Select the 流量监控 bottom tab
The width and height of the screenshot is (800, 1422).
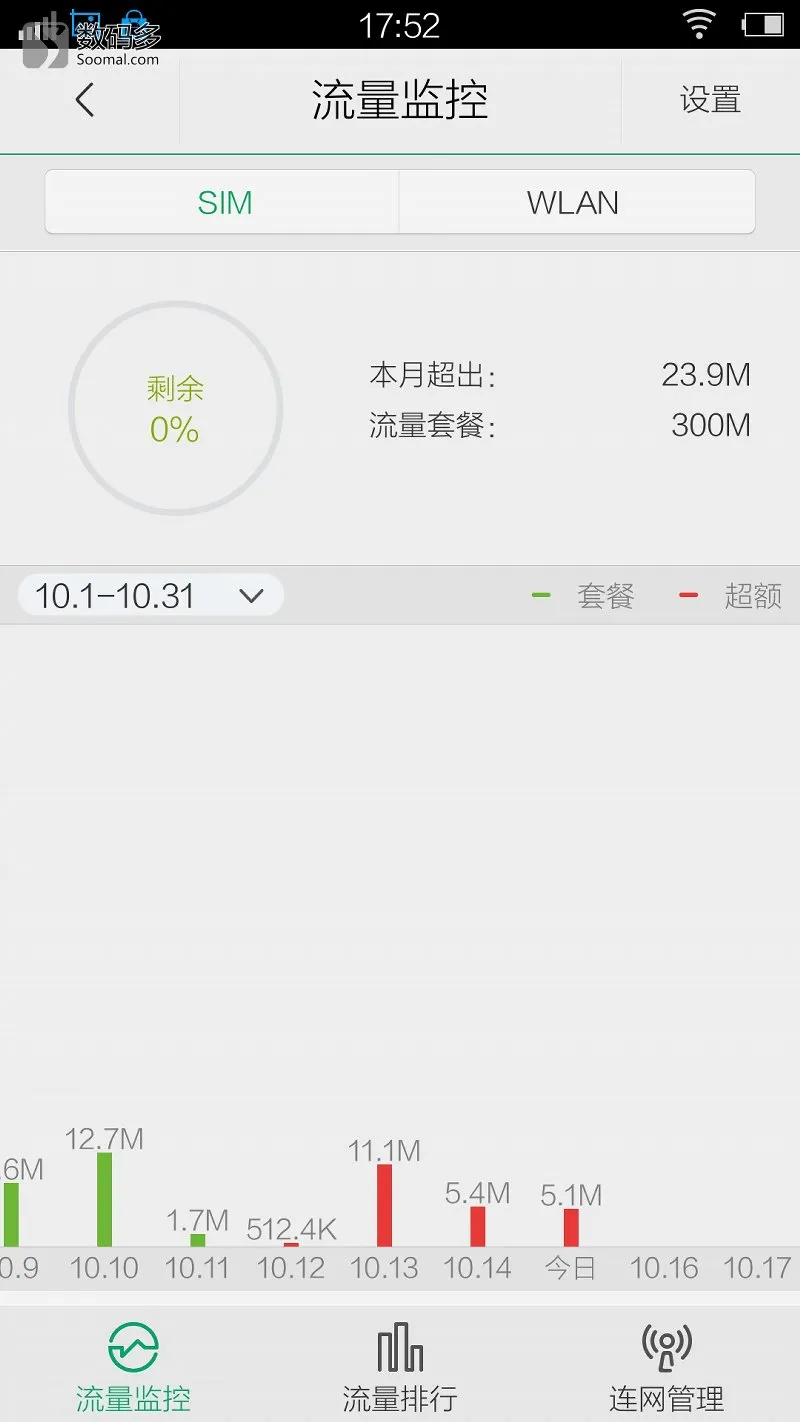click(x=133, y=1365)
